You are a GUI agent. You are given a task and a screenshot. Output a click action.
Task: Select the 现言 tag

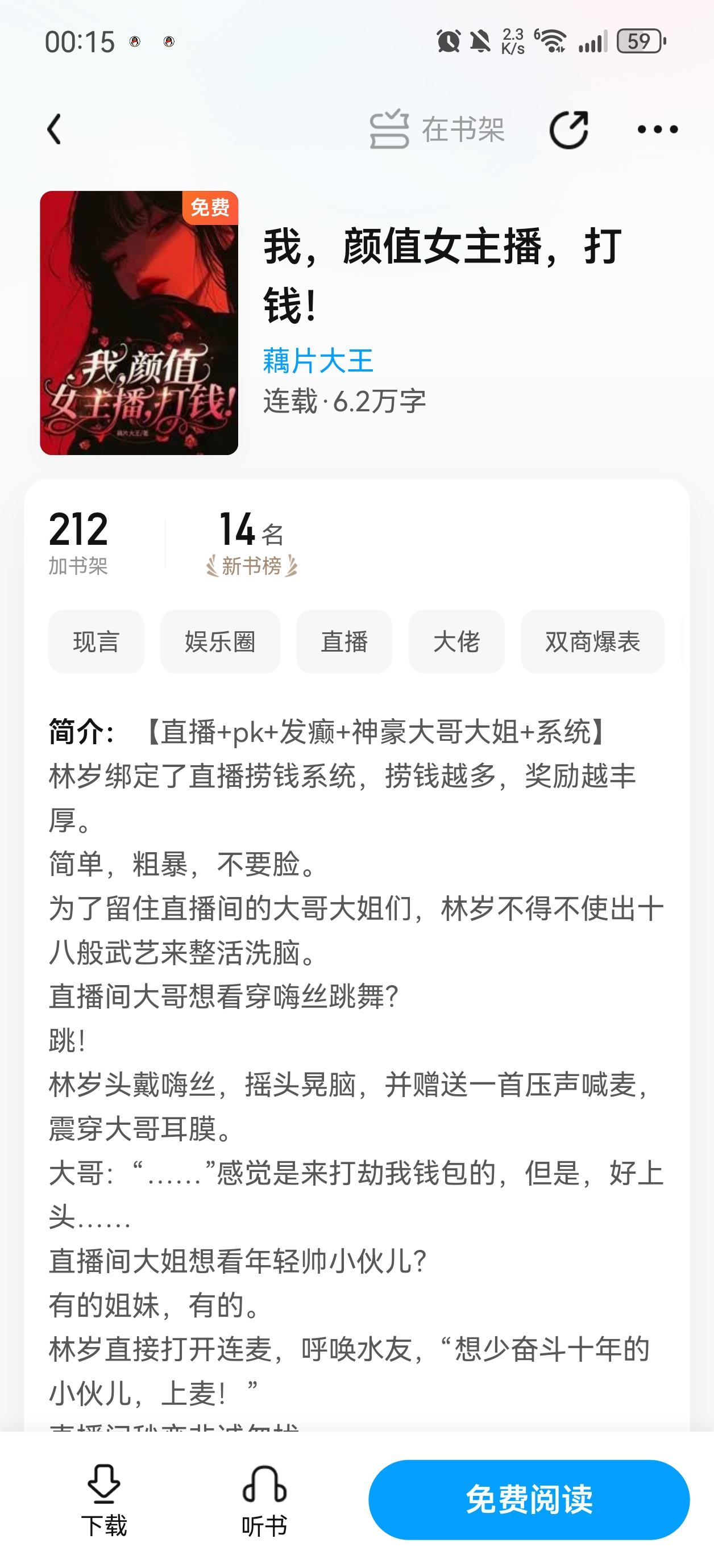(96, 641)
